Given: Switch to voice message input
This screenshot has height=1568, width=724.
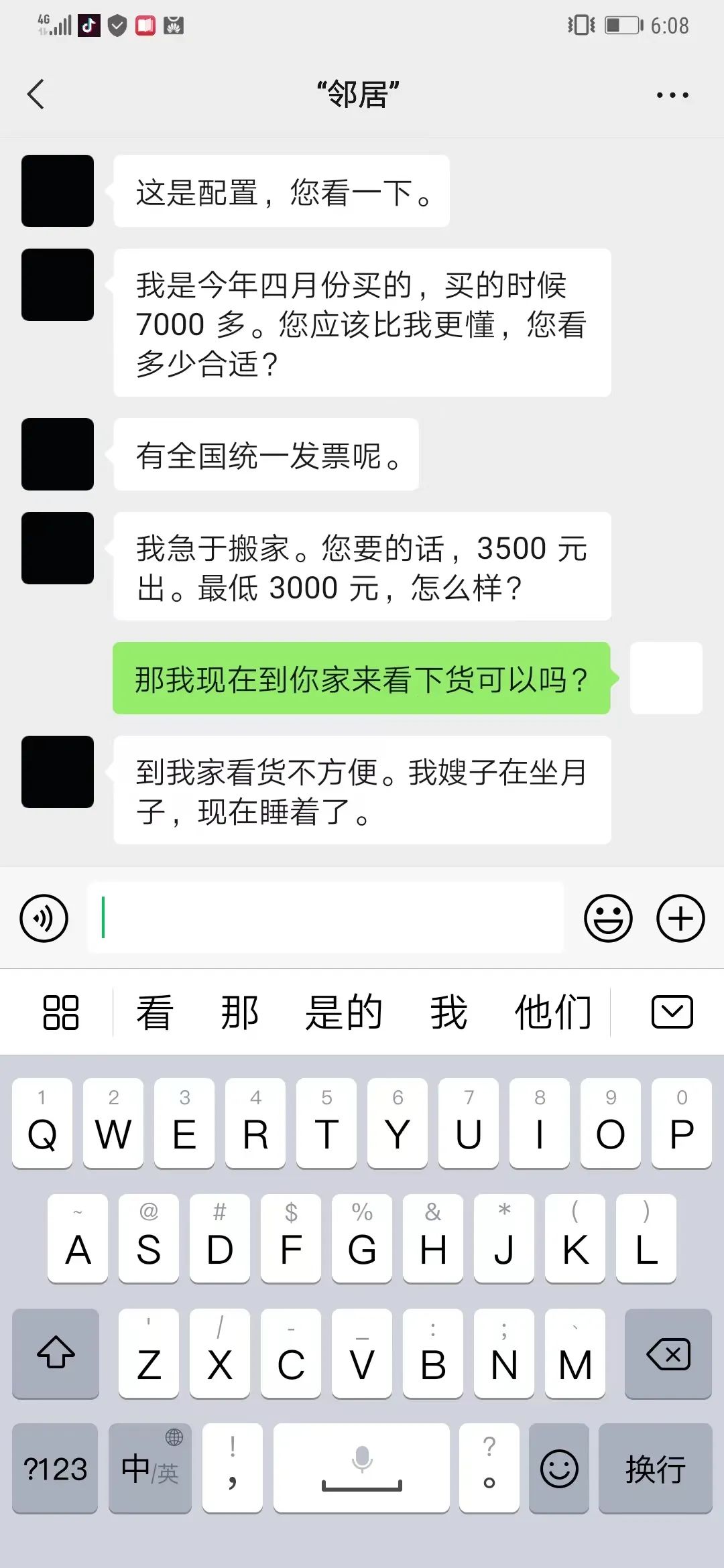Looking at the screenshot, I should point(44,918).
